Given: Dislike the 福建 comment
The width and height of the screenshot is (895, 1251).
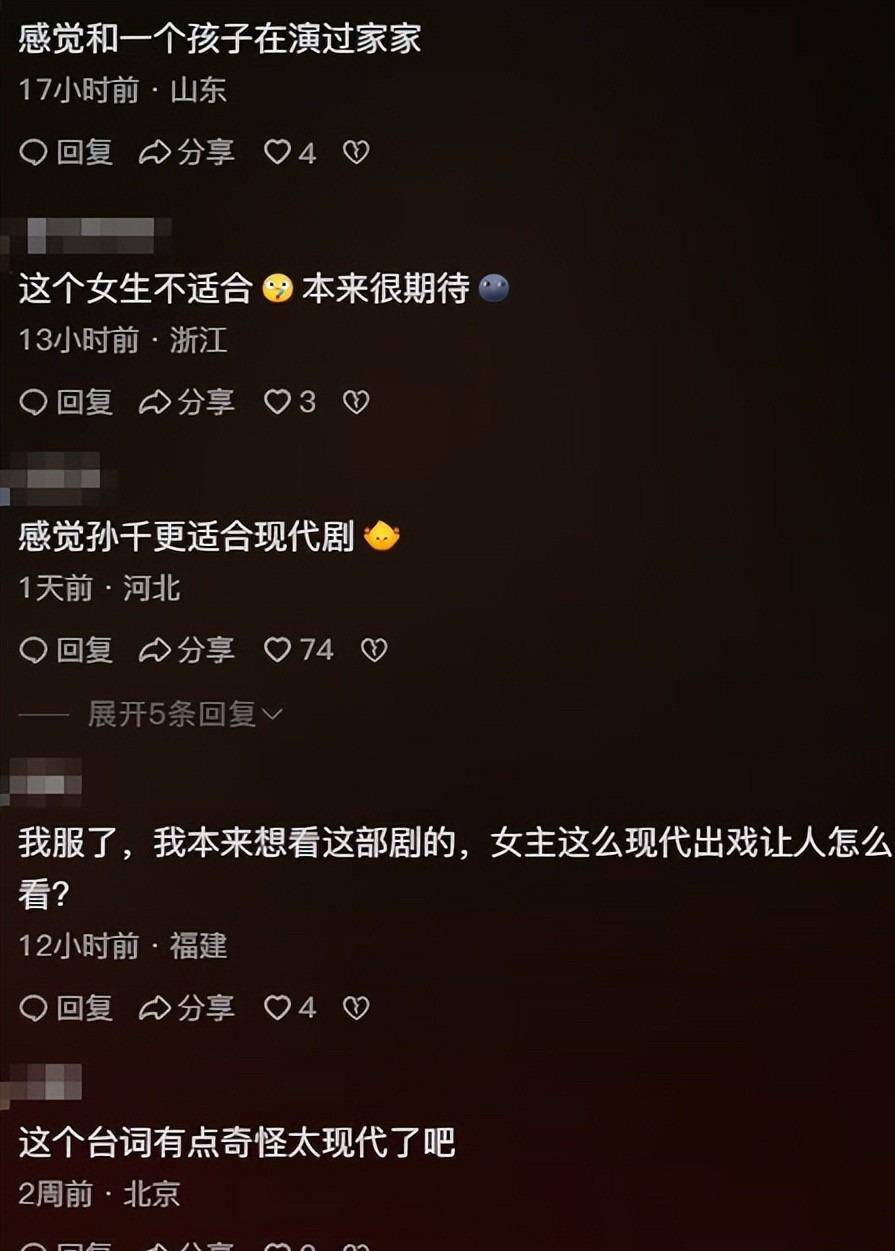Looking at the screenshot, I should tap(356, 1008).
